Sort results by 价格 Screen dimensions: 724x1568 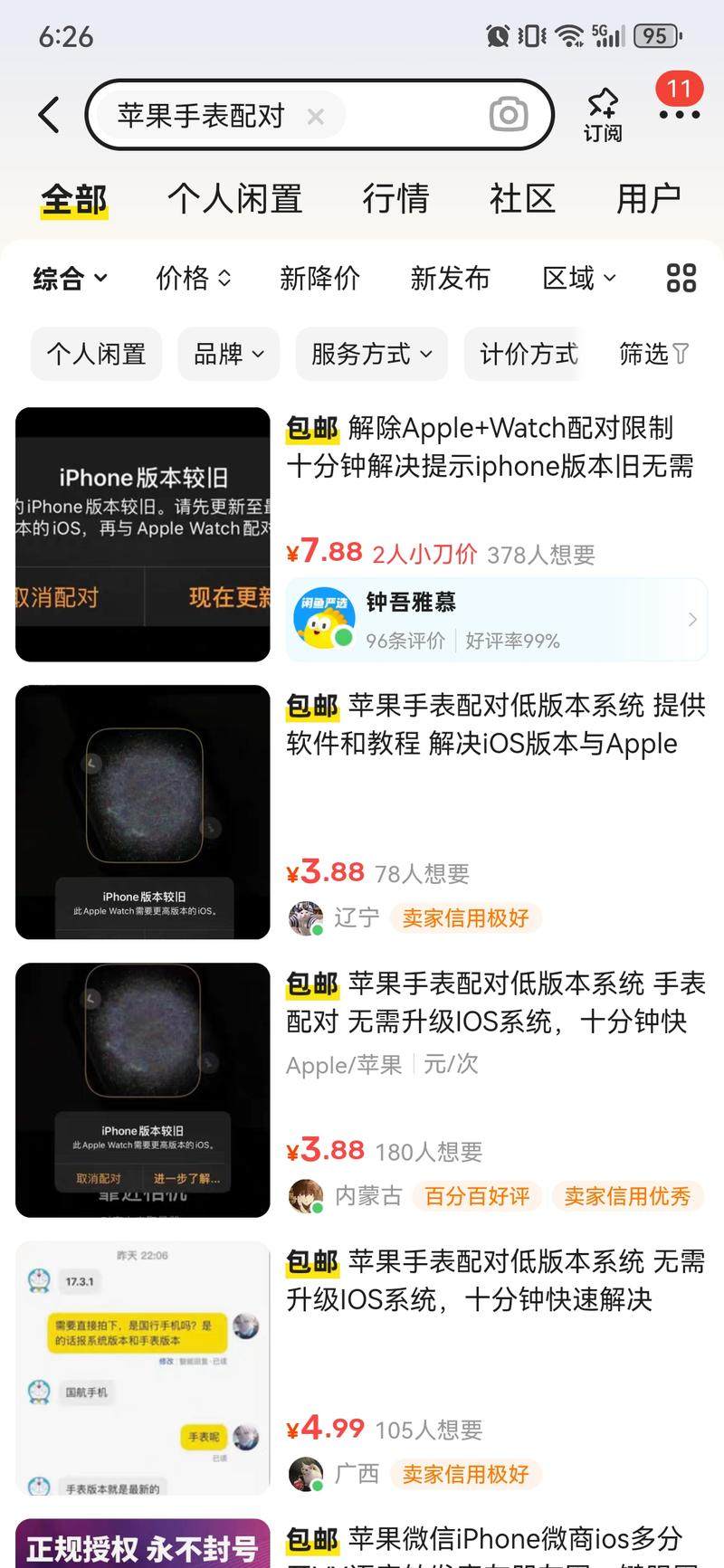coord(193,278)
